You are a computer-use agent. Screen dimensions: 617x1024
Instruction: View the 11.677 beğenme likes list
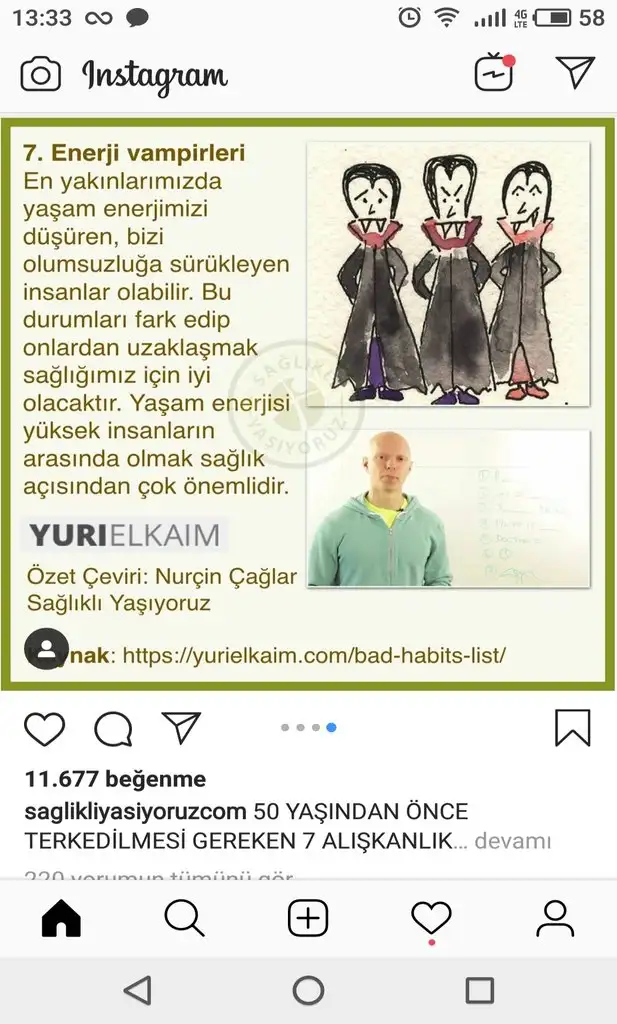coord(115,778)
